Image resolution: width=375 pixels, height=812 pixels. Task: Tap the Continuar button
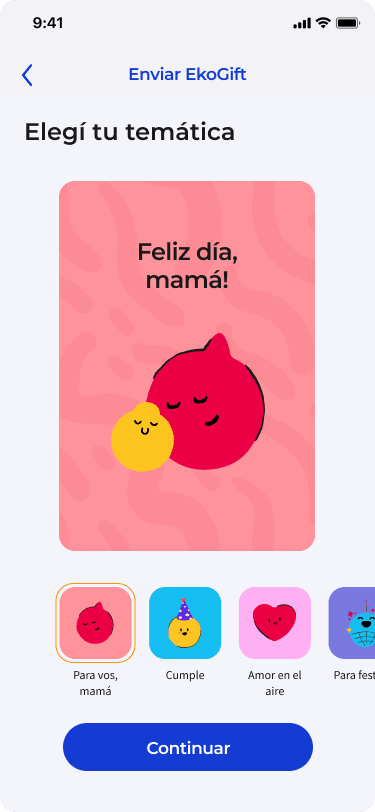pos(188,747)
